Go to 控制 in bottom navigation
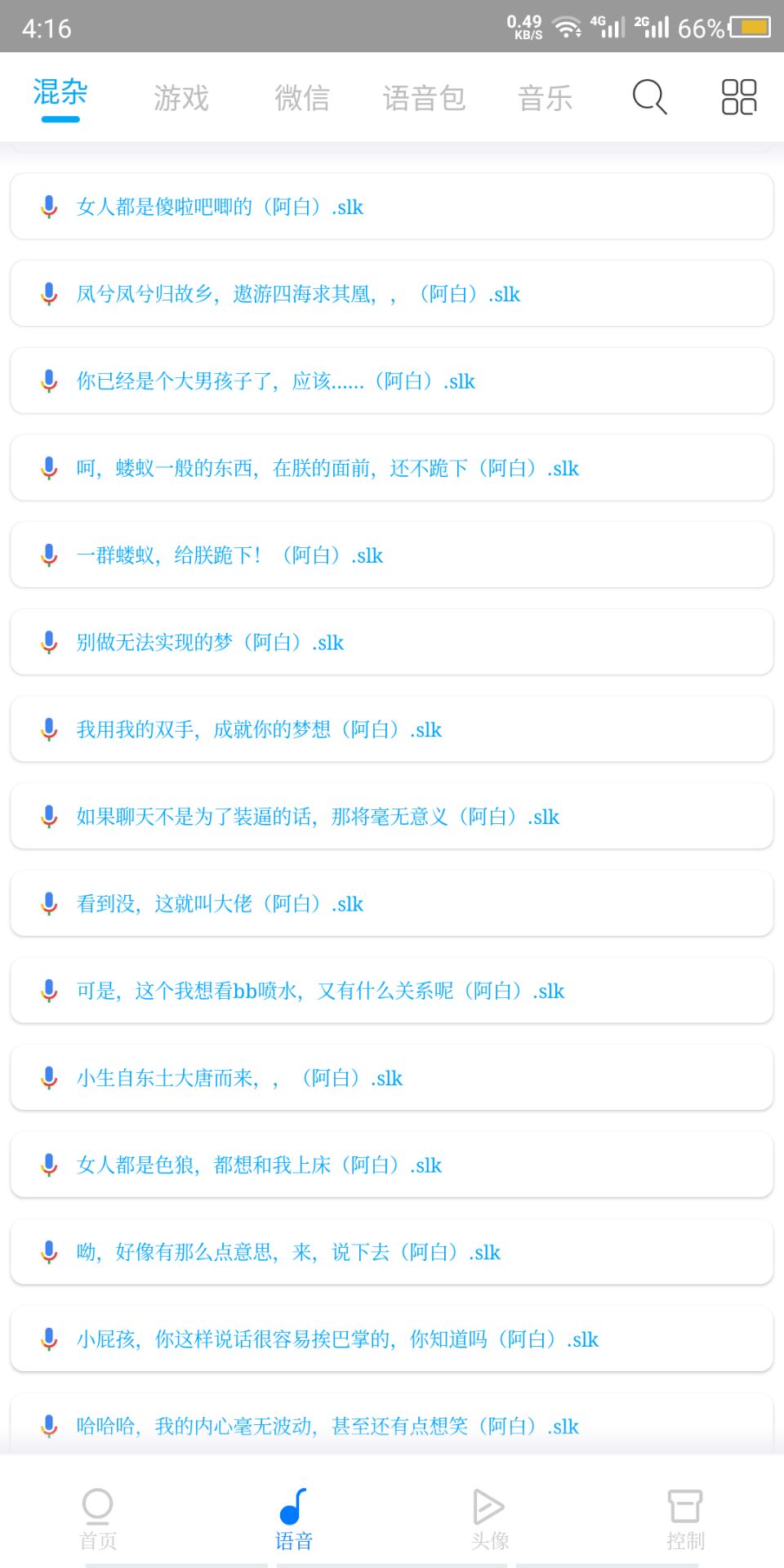 coord(685,1519)
